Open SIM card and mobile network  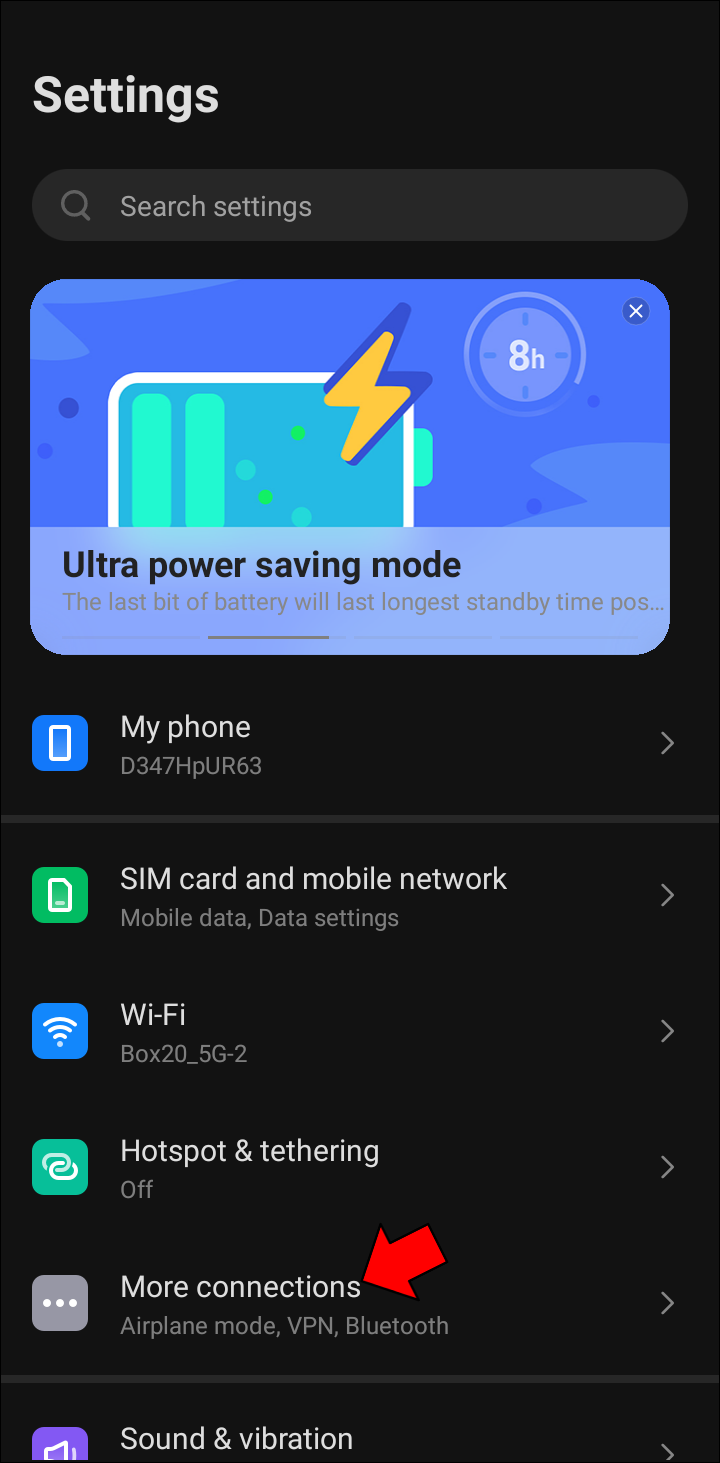click(x=360, y=895)
